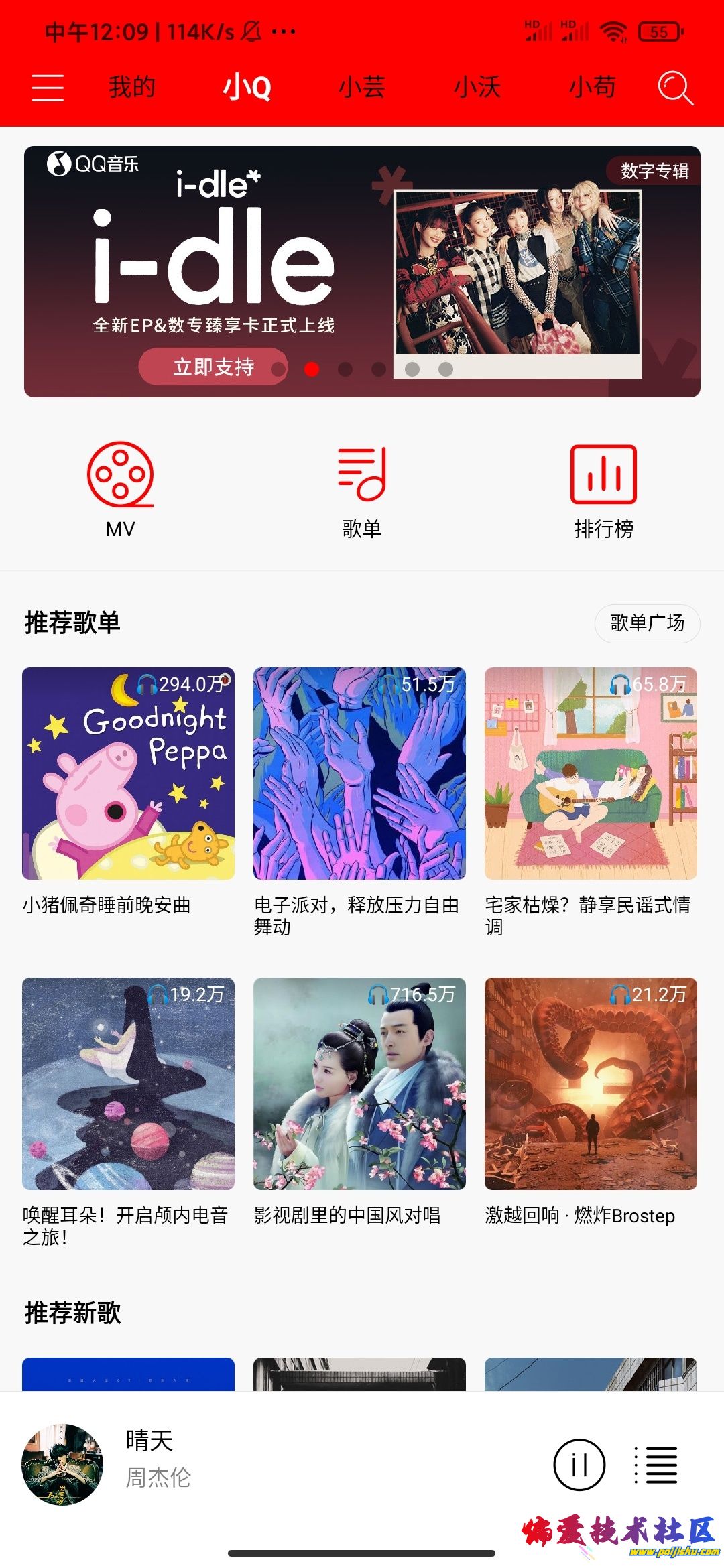Open playlist 小猪佩奇睡前晚安曲
Screen dimensions: 724x1568
[128, 773]
